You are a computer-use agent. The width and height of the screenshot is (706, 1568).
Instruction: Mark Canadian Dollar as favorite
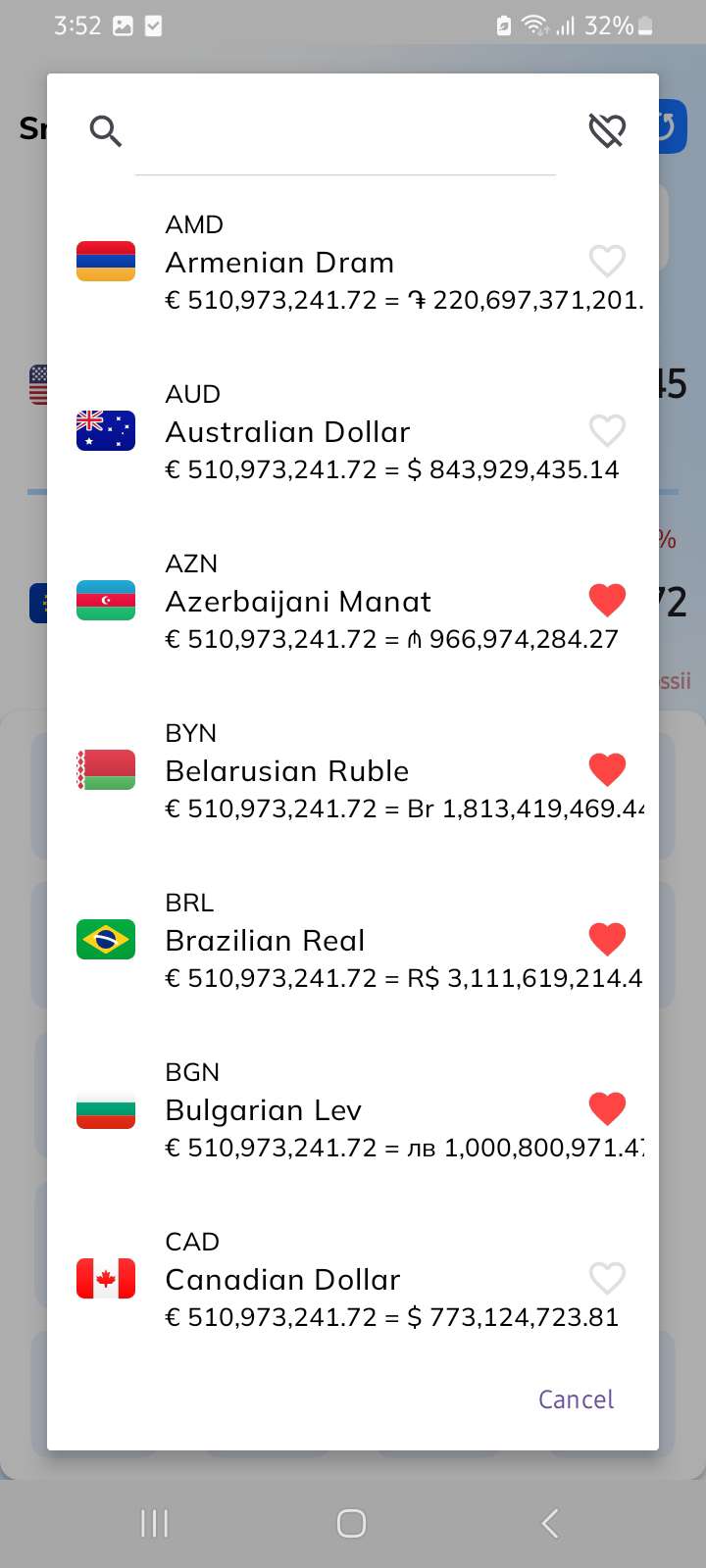click(x=607, y=1278)
